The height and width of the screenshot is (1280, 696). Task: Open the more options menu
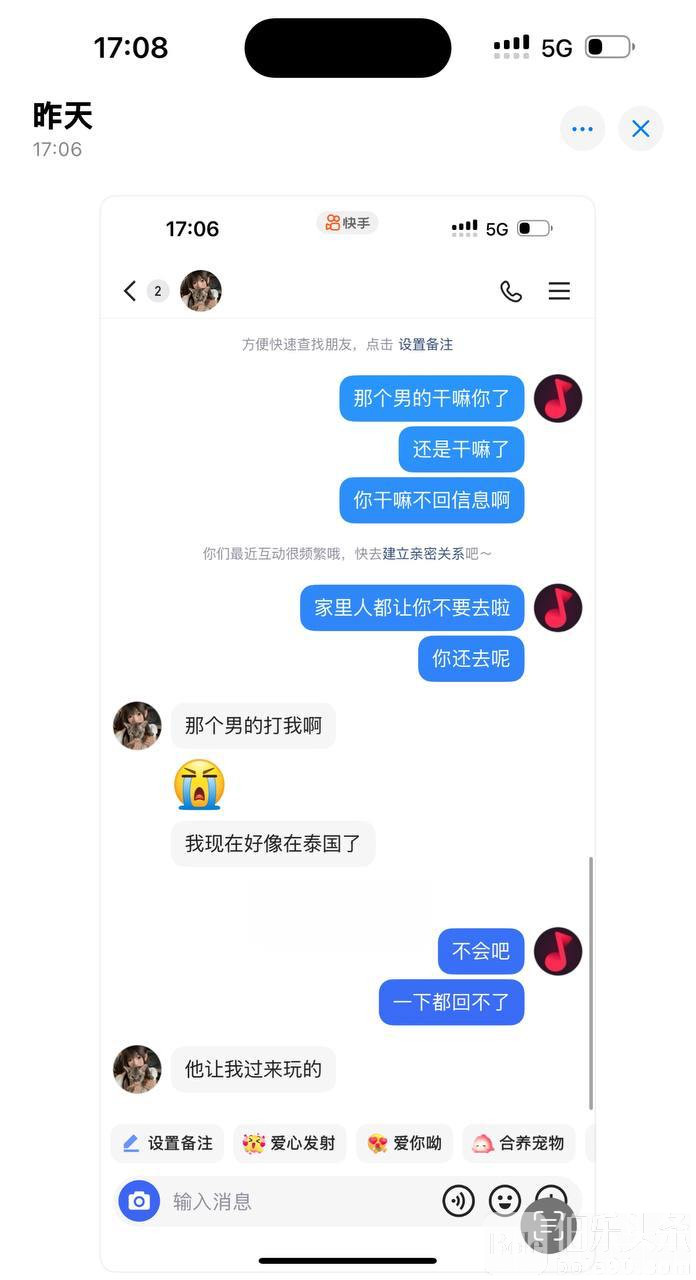[x=582, y=129]
